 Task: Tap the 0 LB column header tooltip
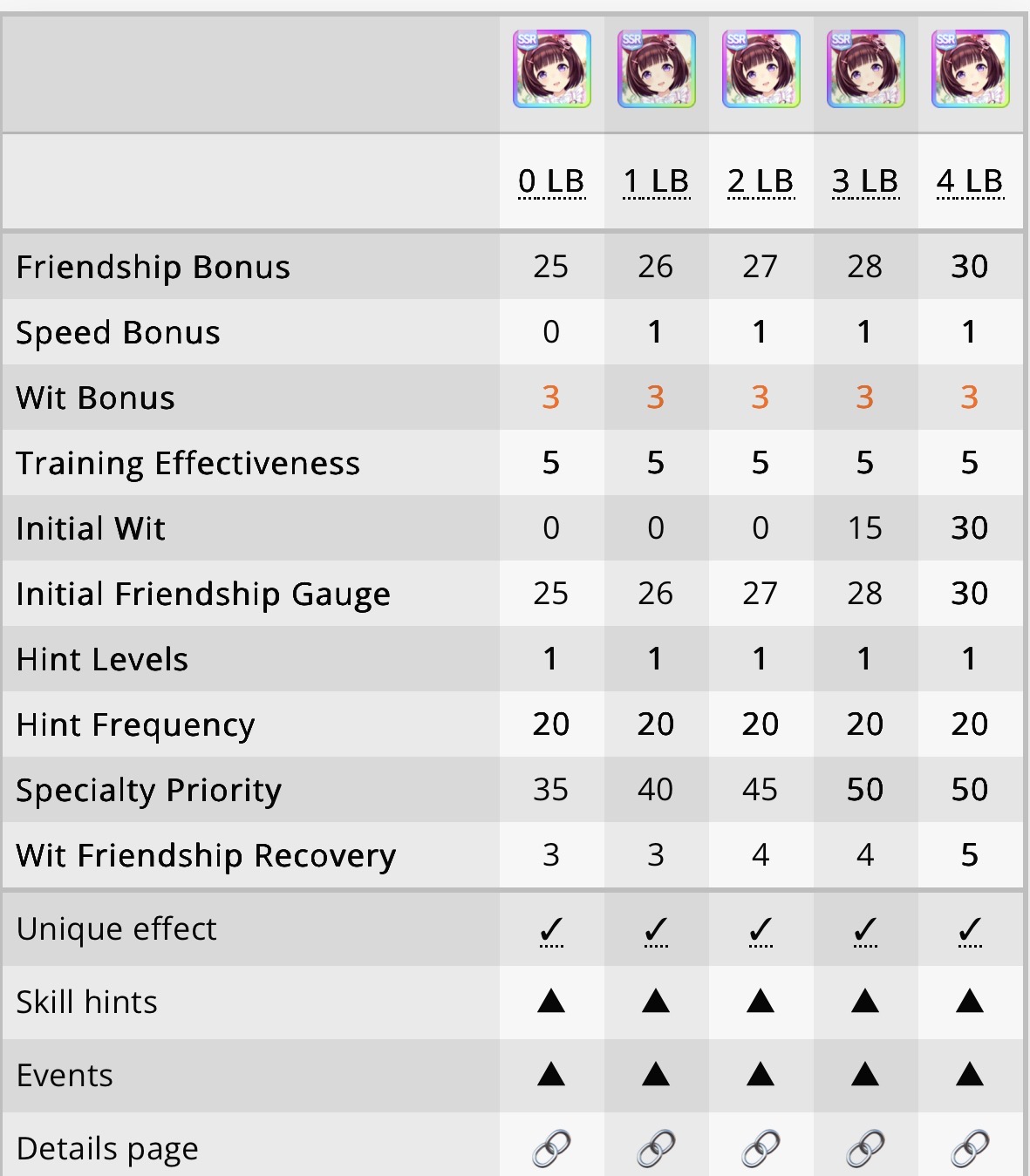tap(551, 181)
